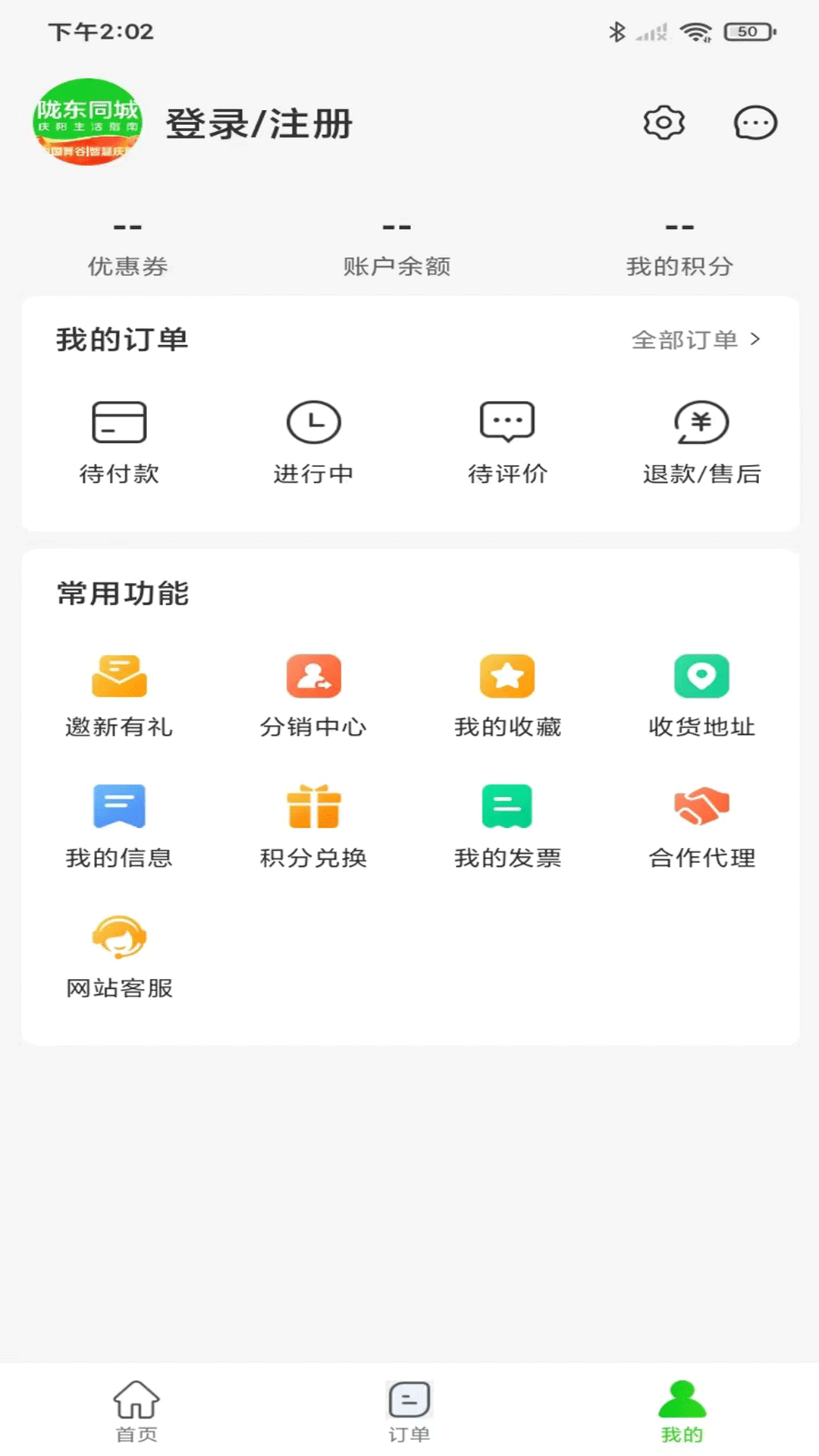Screen dimensions: 819x1456
Task: Select 合作代理 partner agency
Action: (x=701, y=825)
